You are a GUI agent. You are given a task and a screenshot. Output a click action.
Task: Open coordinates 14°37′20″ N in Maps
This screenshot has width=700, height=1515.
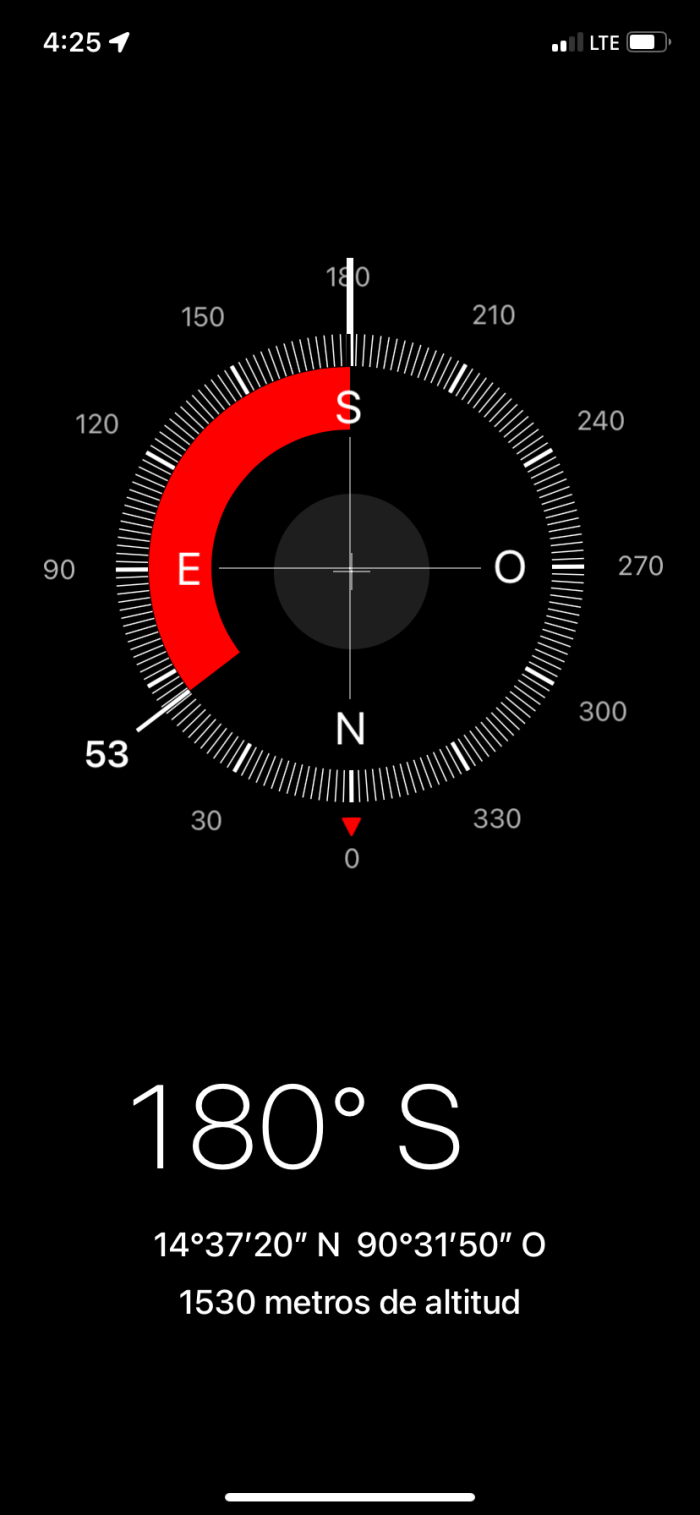[350, 1245]
